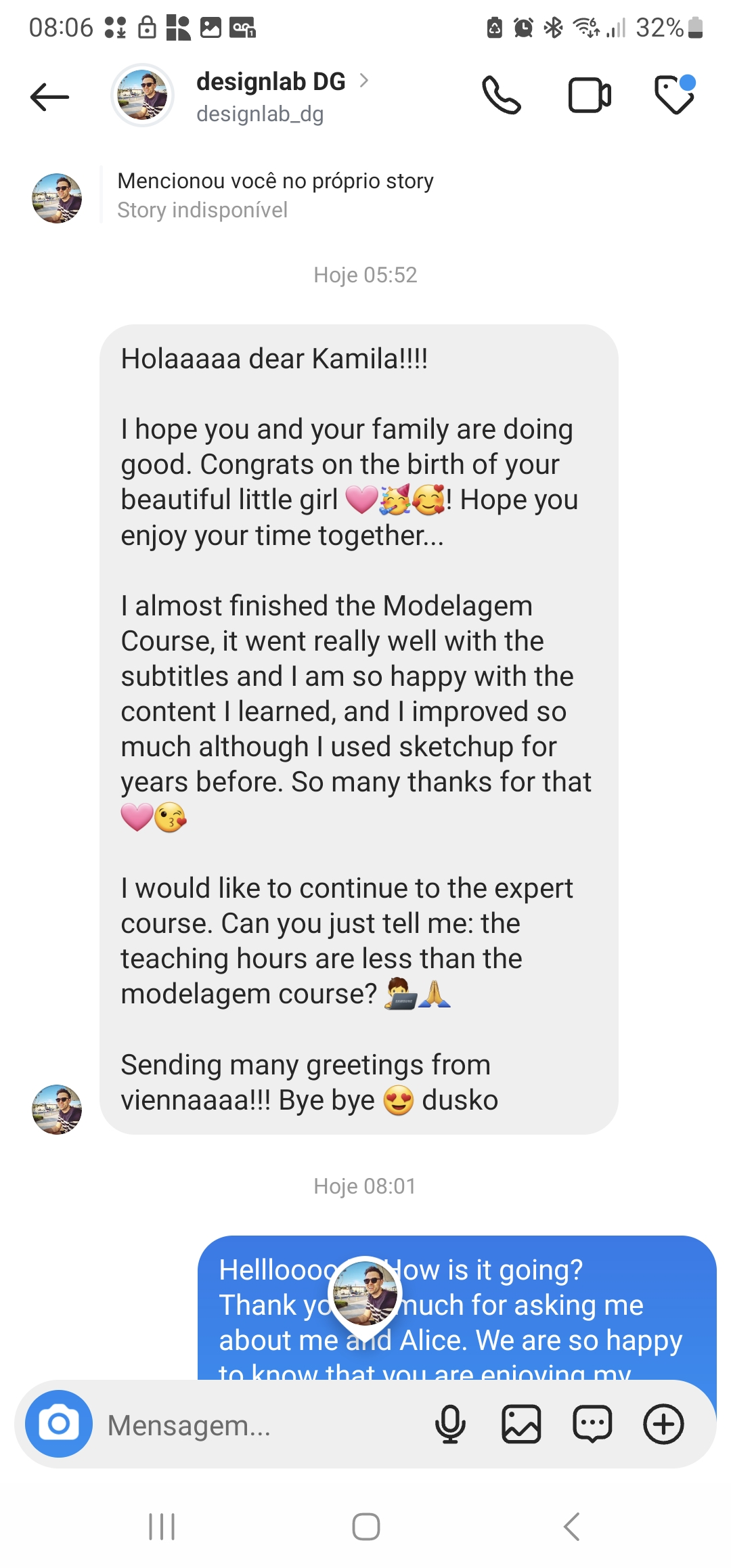Open saved replies chat bubble icon

(x=592, y=1424)
